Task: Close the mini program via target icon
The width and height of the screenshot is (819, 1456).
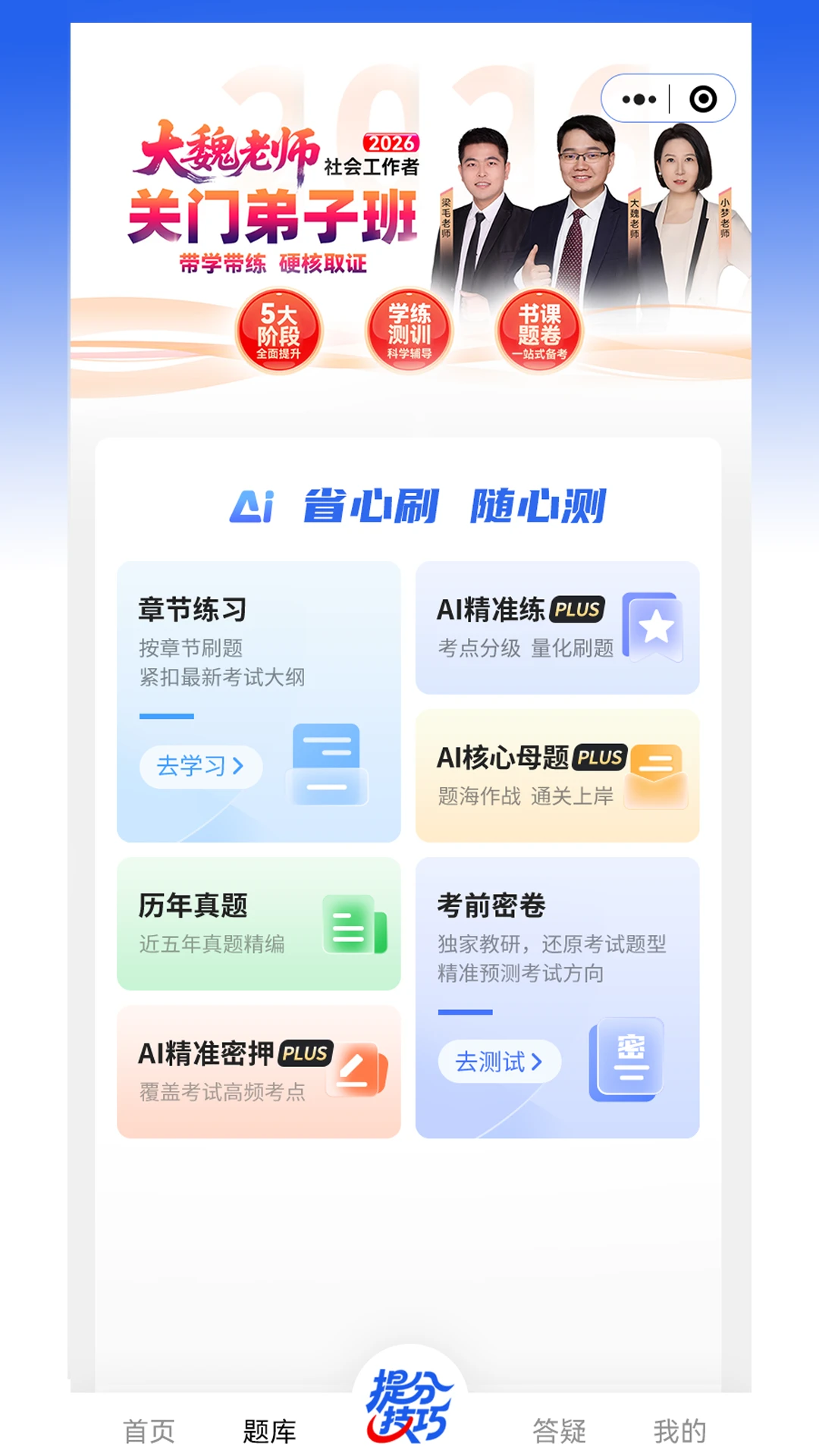Action: point(703,99)
